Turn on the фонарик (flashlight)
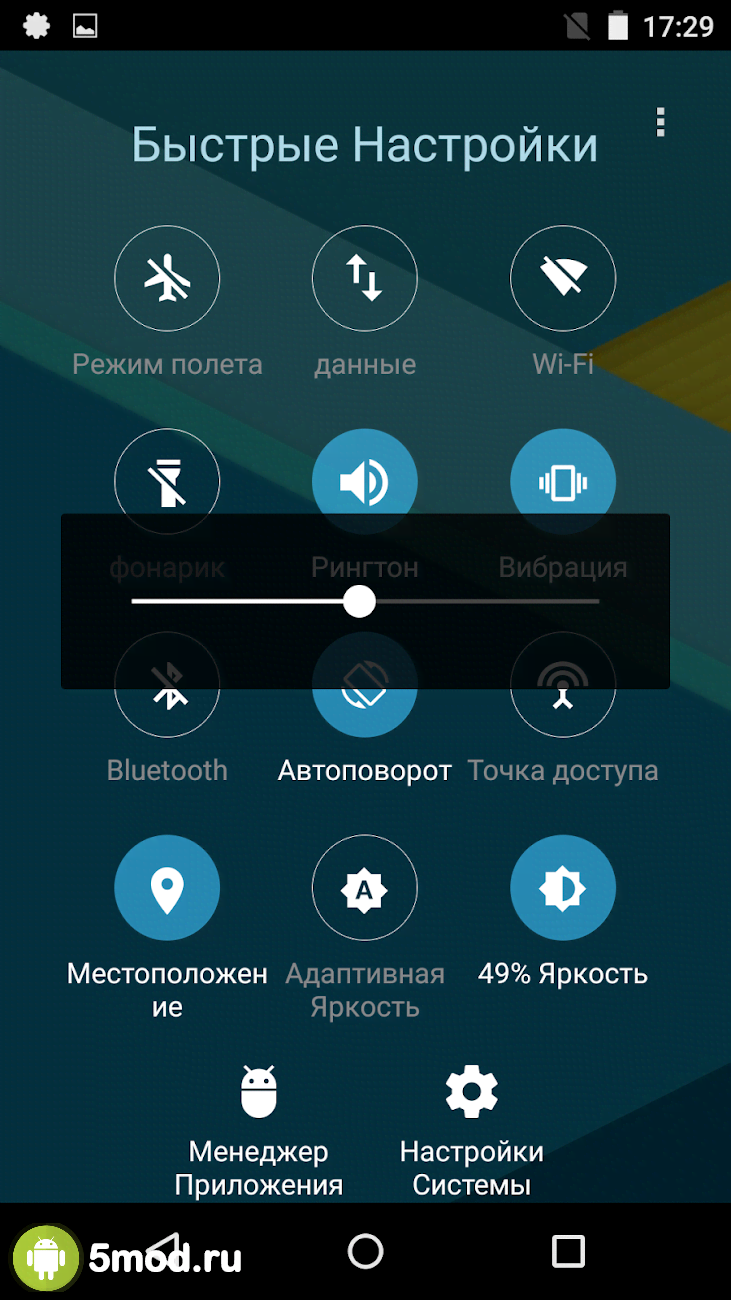The image size is (731, 1300). coord(167,481)
